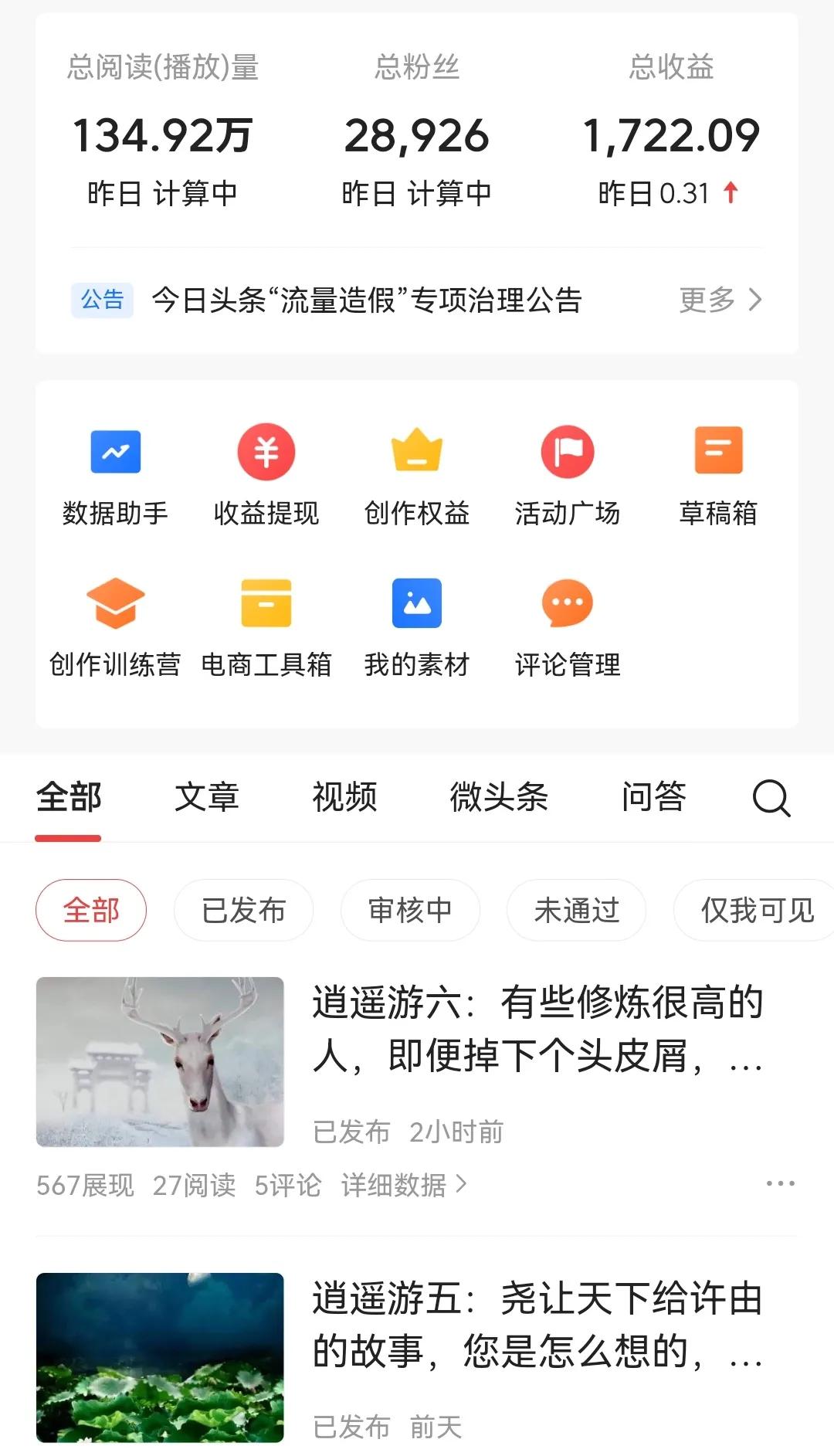Open 评论管理 comment management

click(x=566, y=626)
